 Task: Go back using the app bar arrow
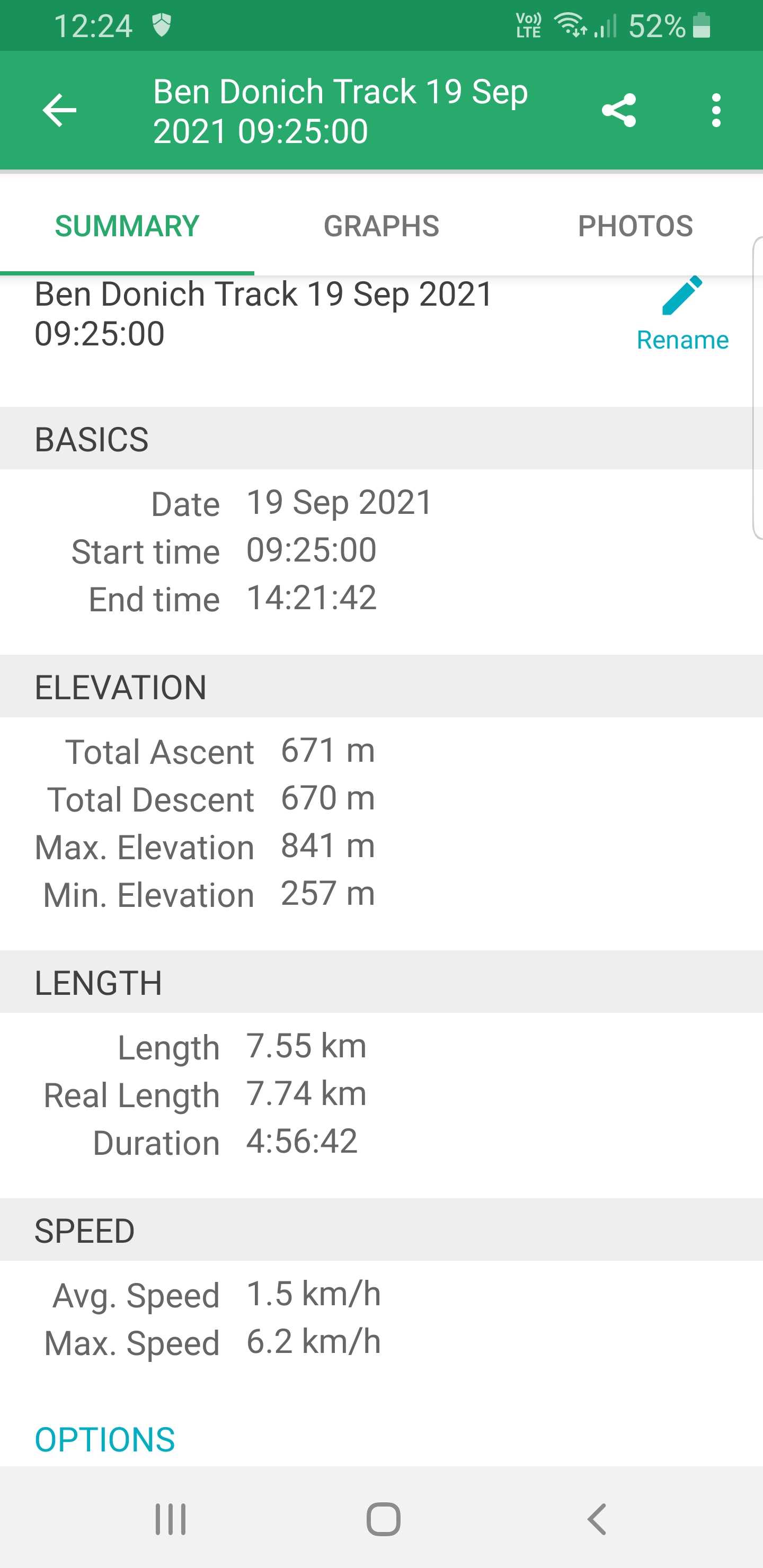click(x=59, y=110)
